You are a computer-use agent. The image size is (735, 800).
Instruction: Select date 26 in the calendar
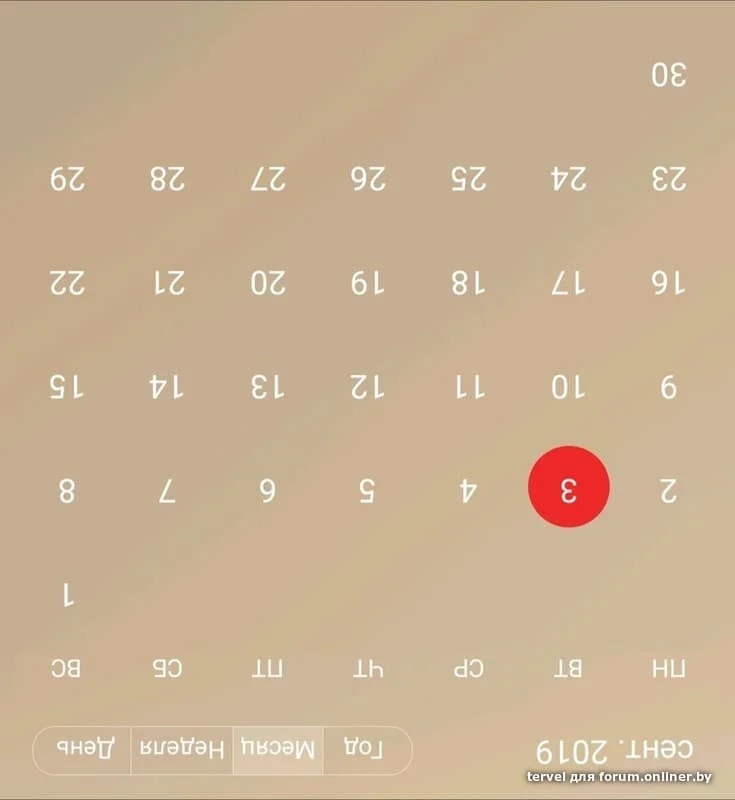pyautogui.click(x=369, y=179)
